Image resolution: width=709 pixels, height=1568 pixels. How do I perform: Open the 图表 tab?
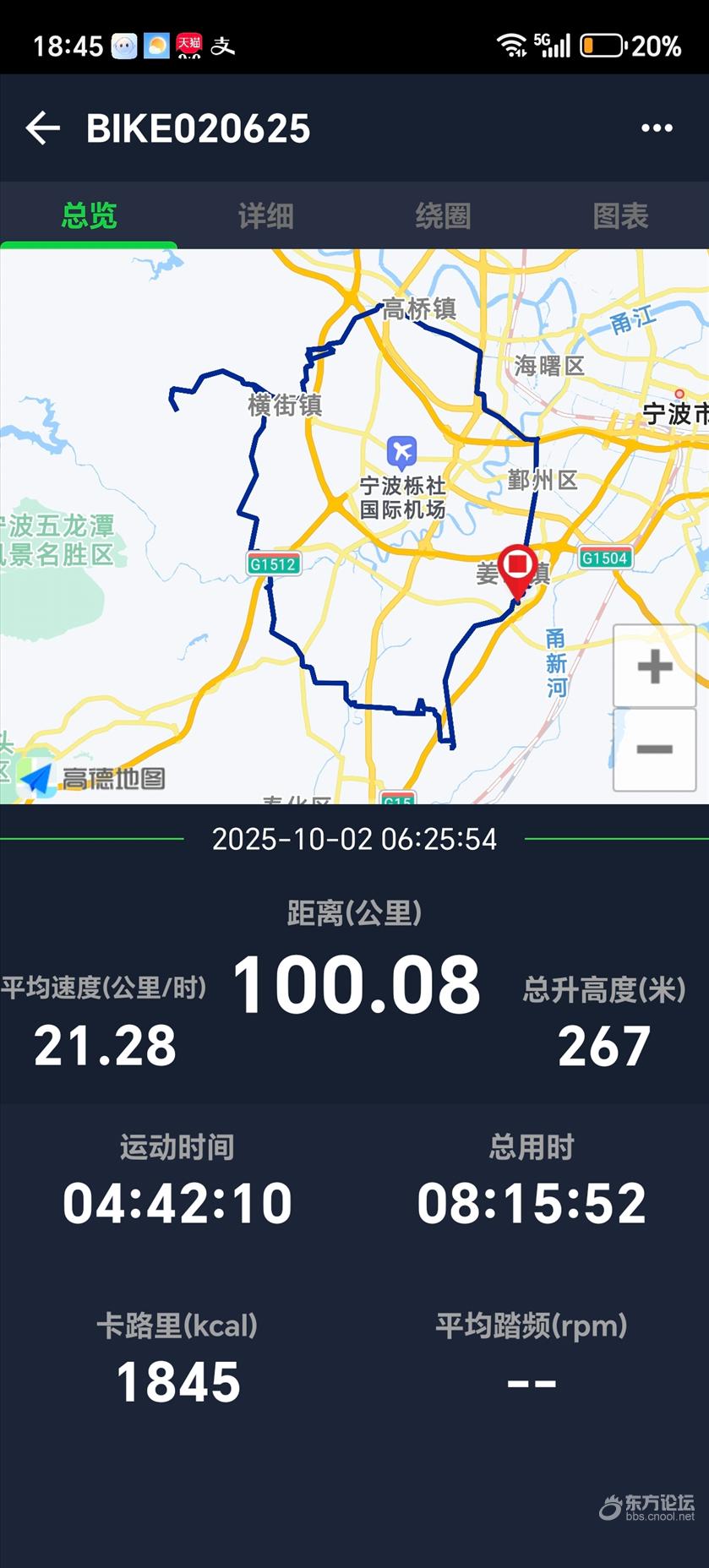pyautogui.click(x=620, y=216)
